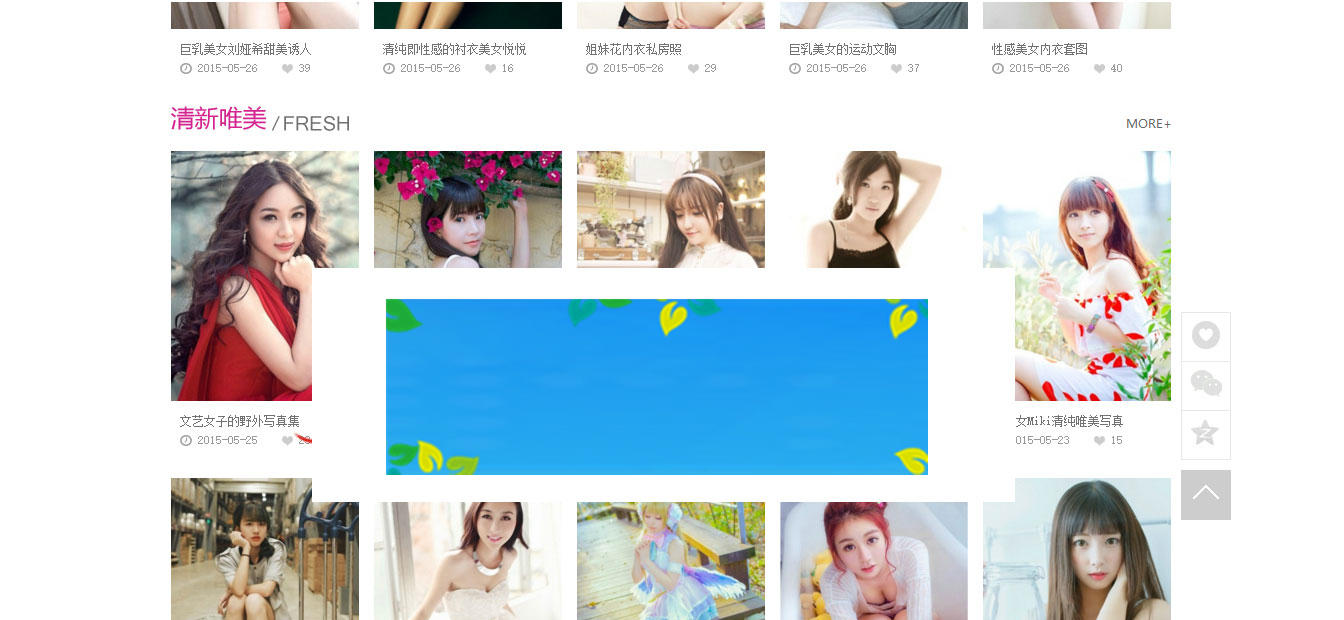
Task: Open the WeChat icon in side toolbar
Action: (1205, 385)
